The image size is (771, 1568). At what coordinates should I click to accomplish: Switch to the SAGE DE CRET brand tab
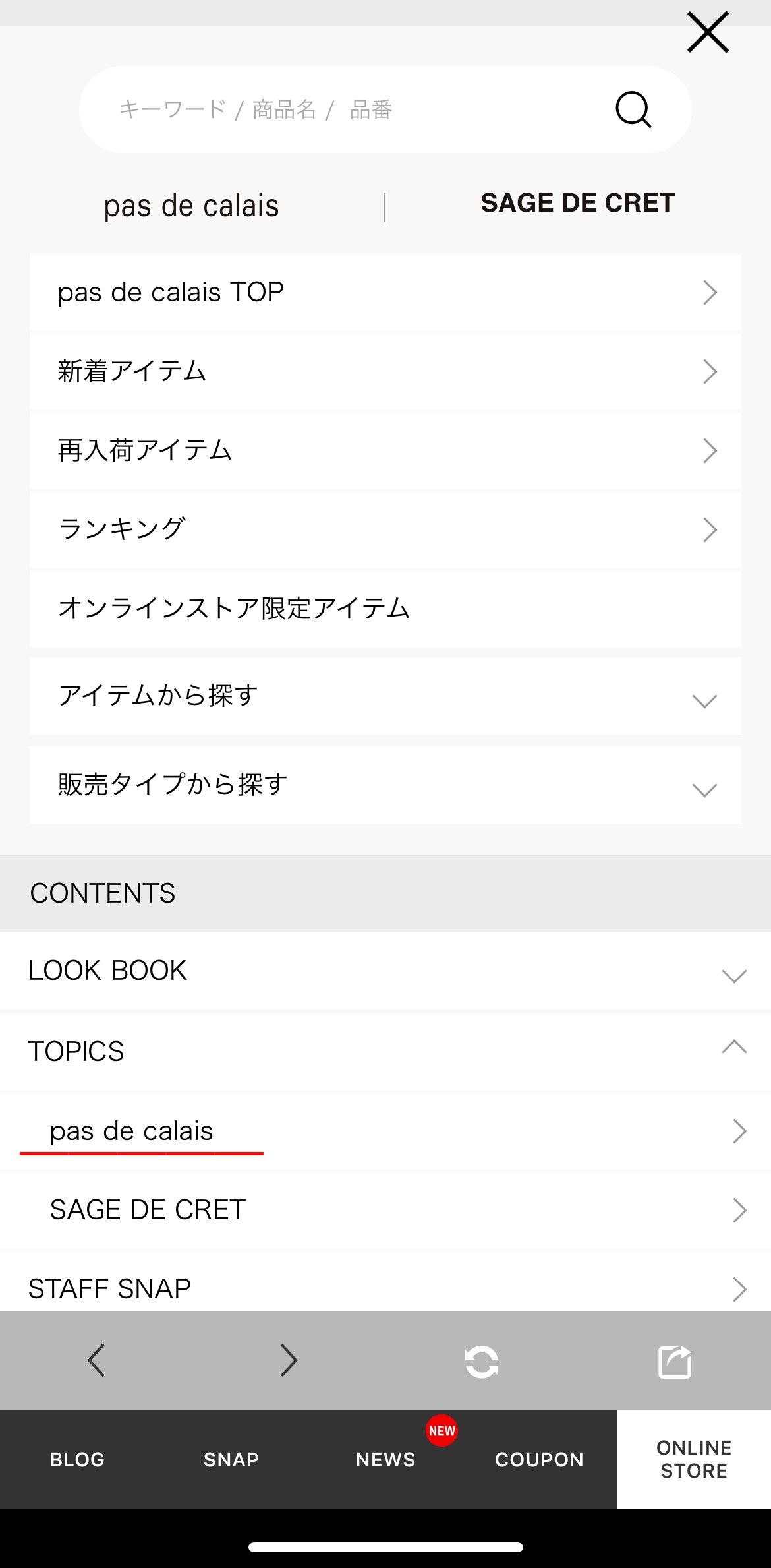pos(577,203)
